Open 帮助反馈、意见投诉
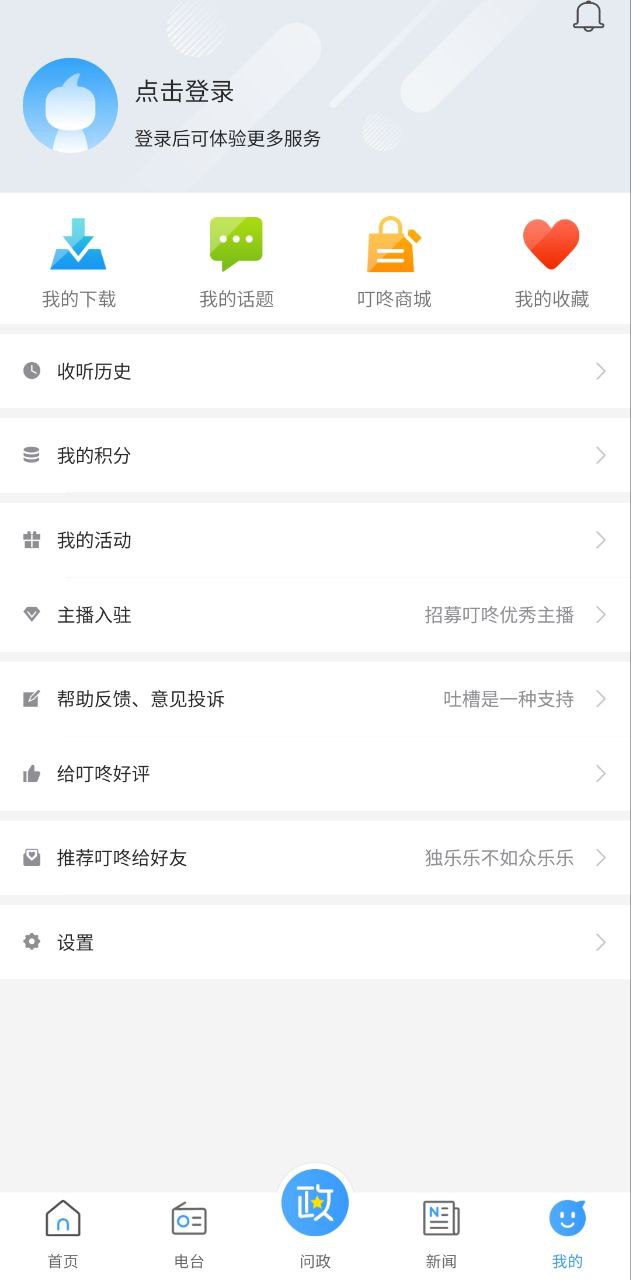This screenshot has height=1280, width=631. 315,699
